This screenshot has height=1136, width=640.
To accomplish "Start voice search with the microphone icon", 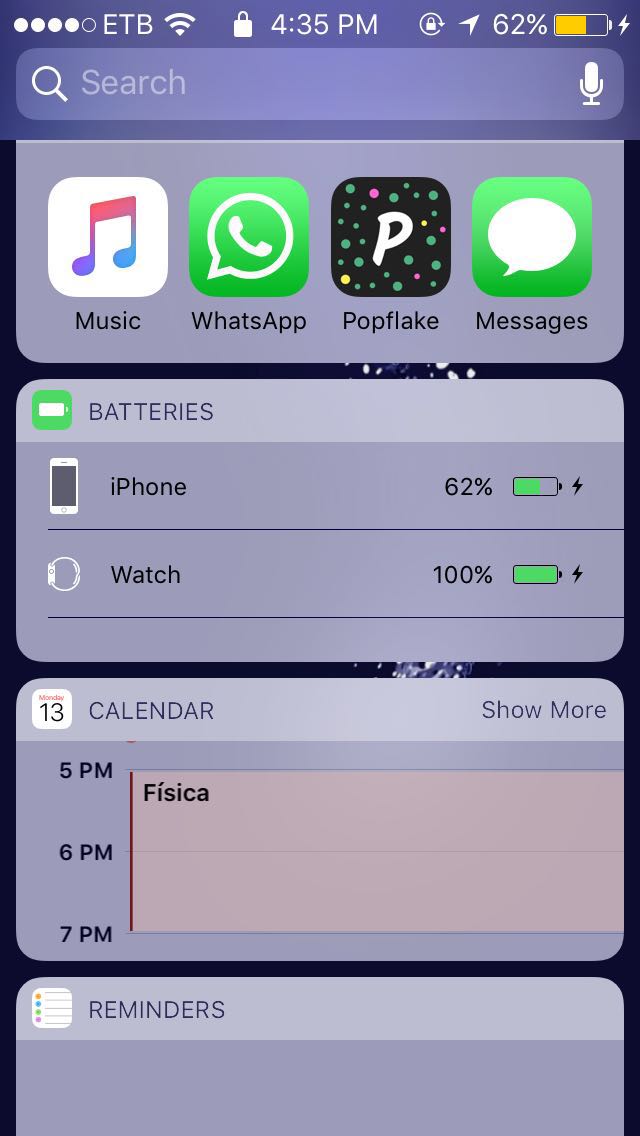I will [x=591, y=83].
